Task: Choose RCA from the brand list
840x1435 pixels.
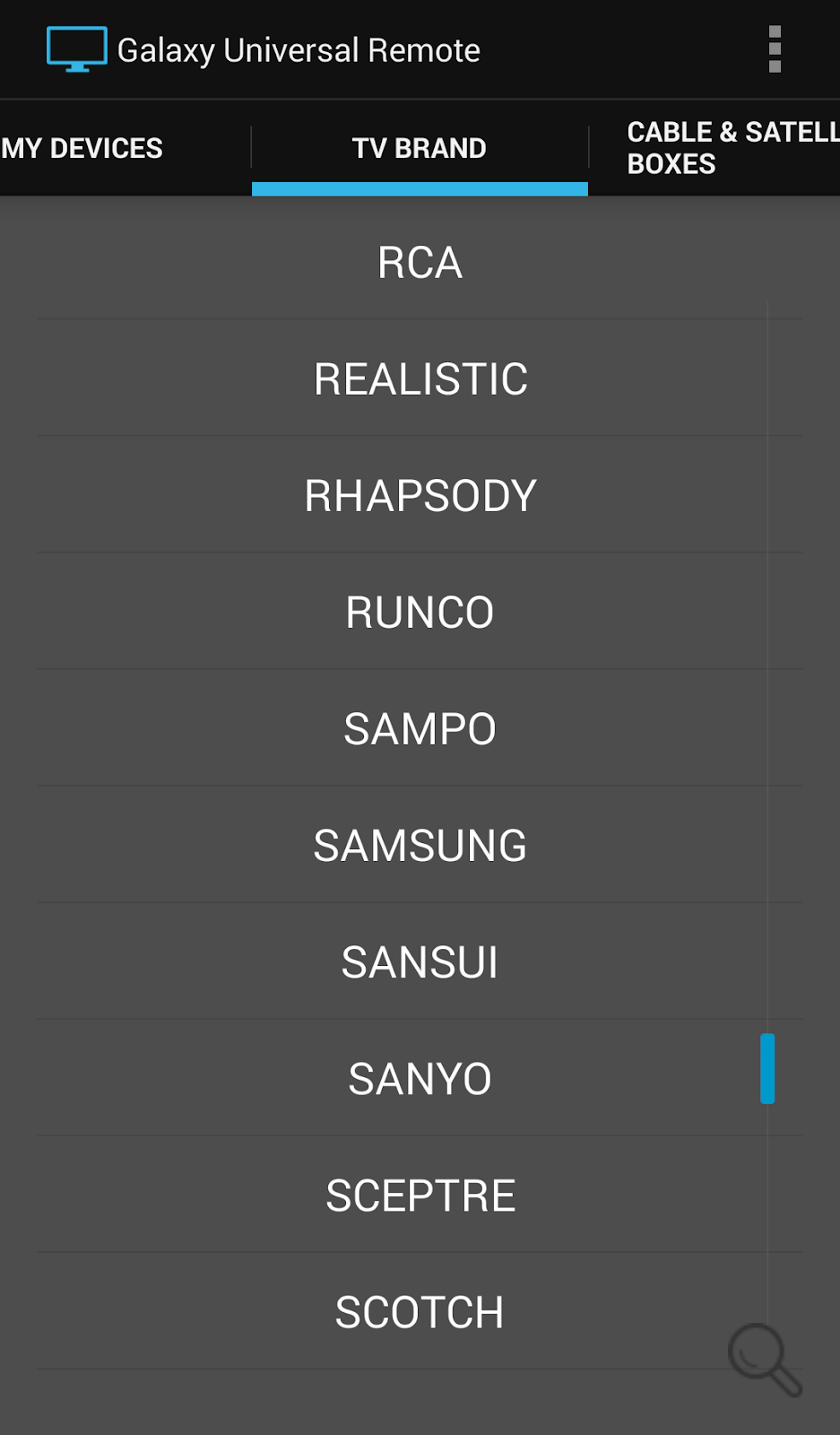Action: (x=420, y=262)
